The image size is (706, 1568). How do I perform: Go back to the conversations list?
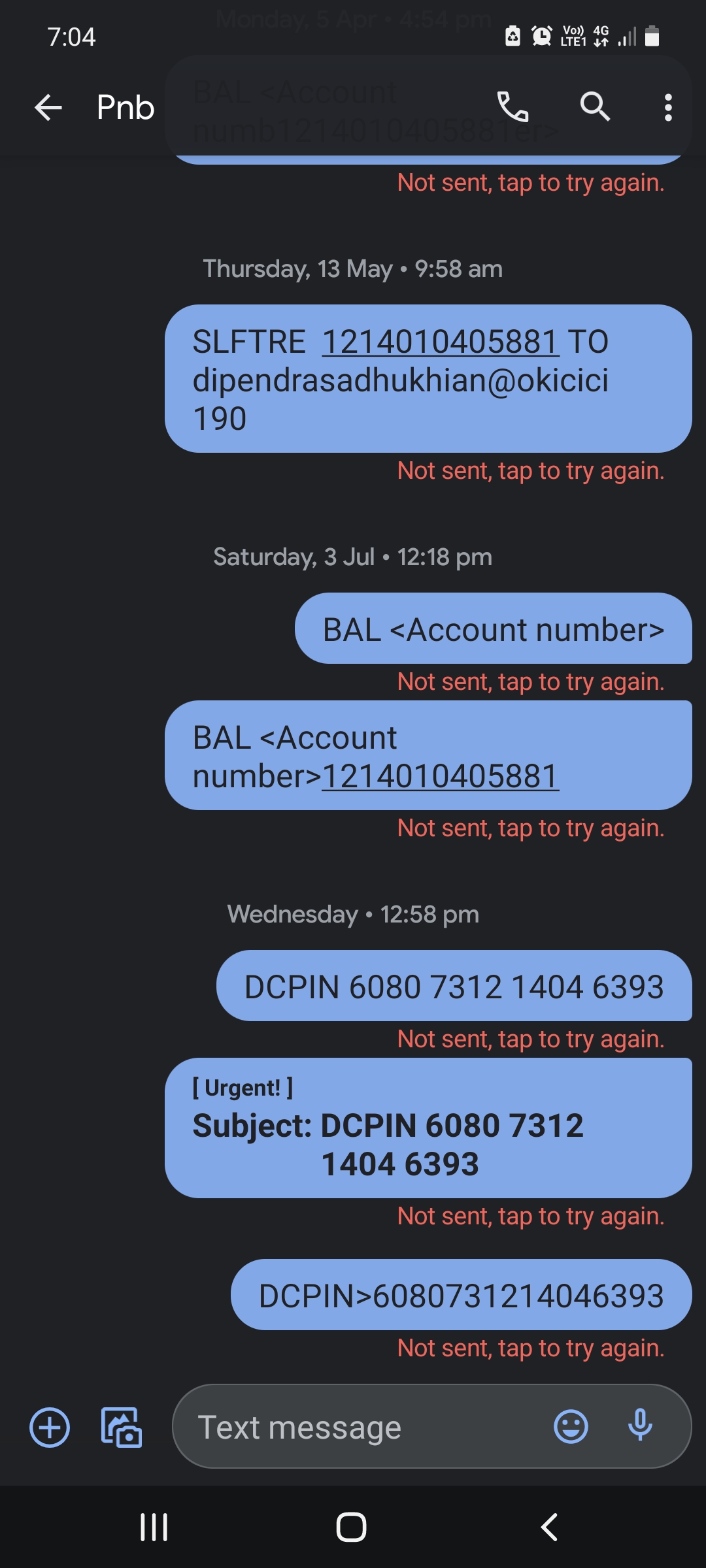48,108
